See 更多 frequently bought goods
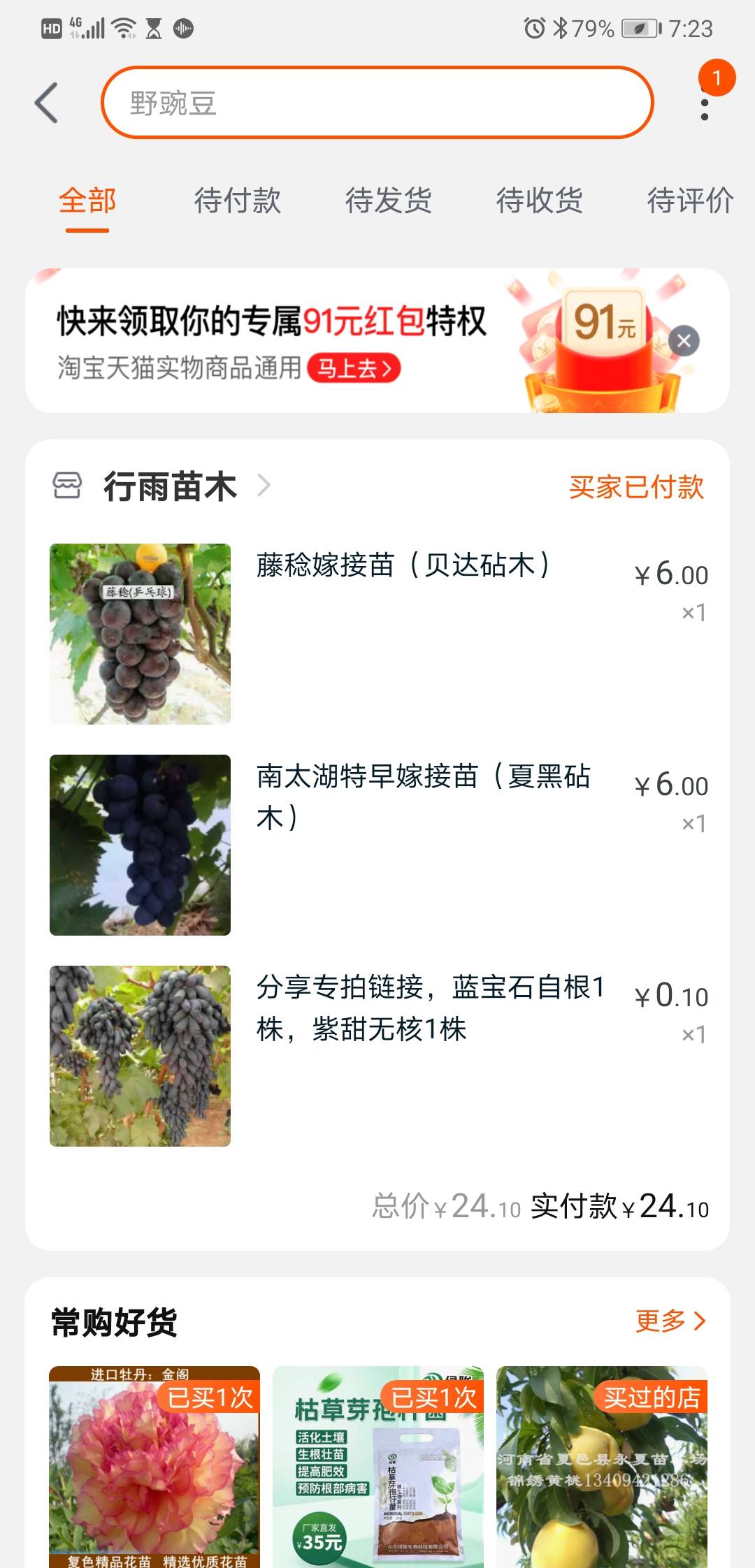The image size is (755, 1568). [670, 1321]
